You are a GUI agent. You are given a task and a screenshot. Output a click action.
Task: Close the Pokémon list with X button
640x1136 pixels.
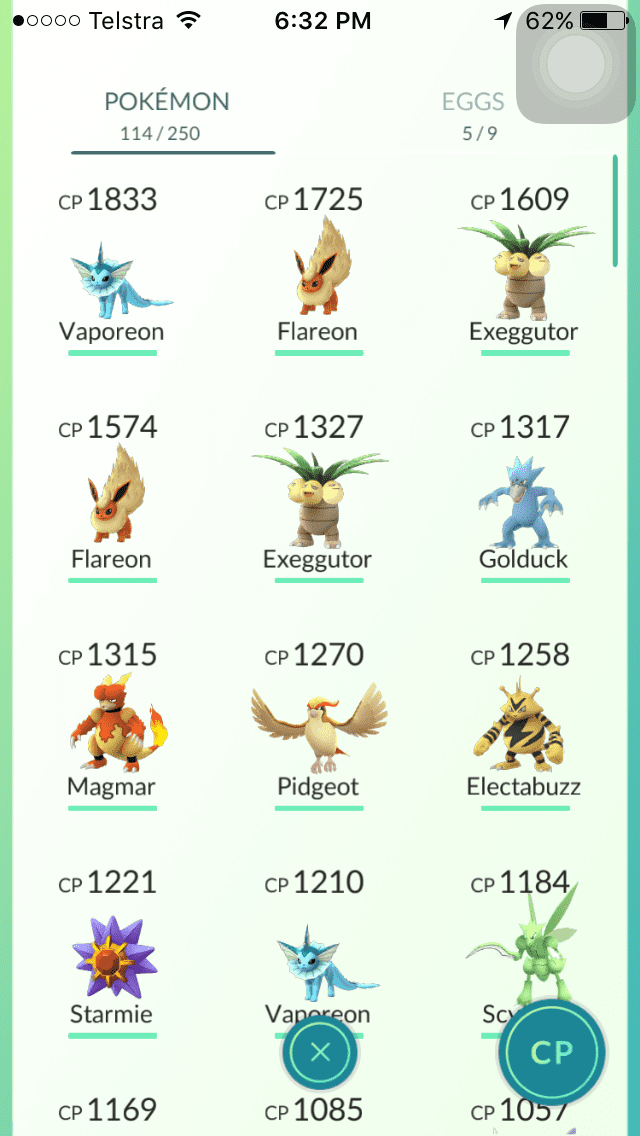point(320,1051)
